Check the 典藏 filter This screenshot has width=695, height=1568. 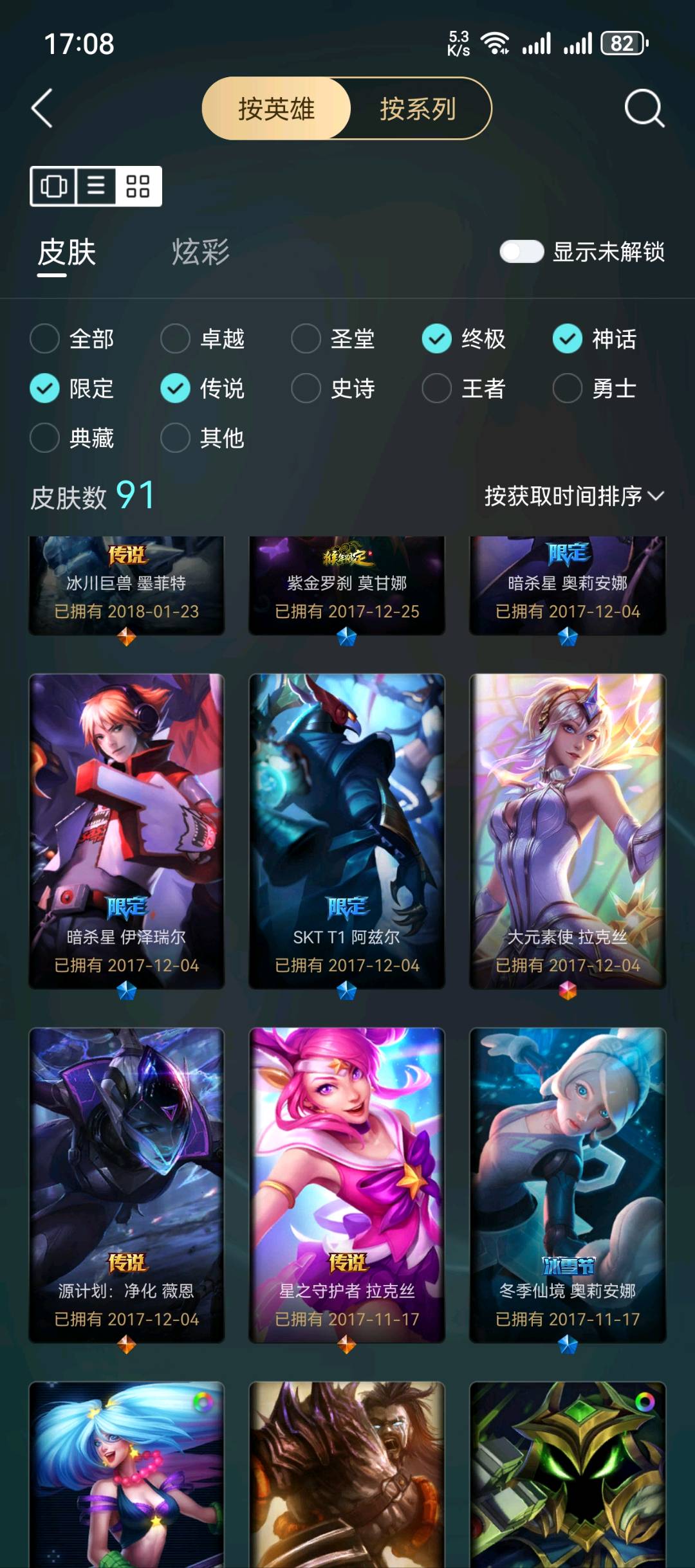click(x=72, y=438)
